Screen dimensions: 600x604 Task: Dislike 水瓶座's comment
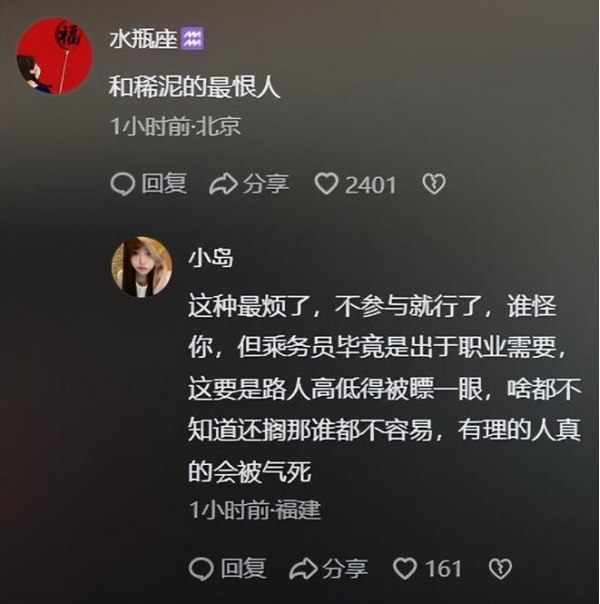[433, 184]
